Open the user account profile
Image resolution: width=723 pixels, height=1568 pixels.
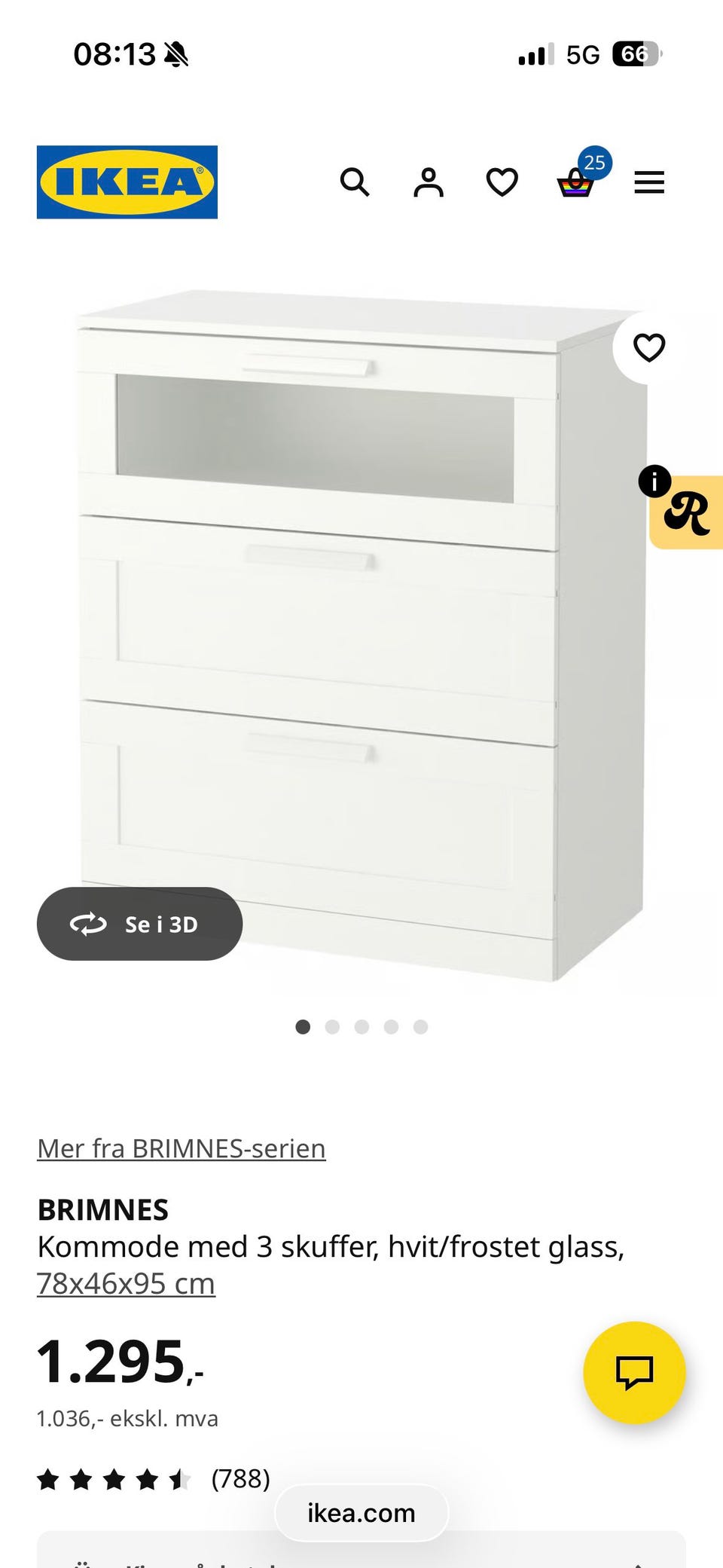click(x=429, y=182)
